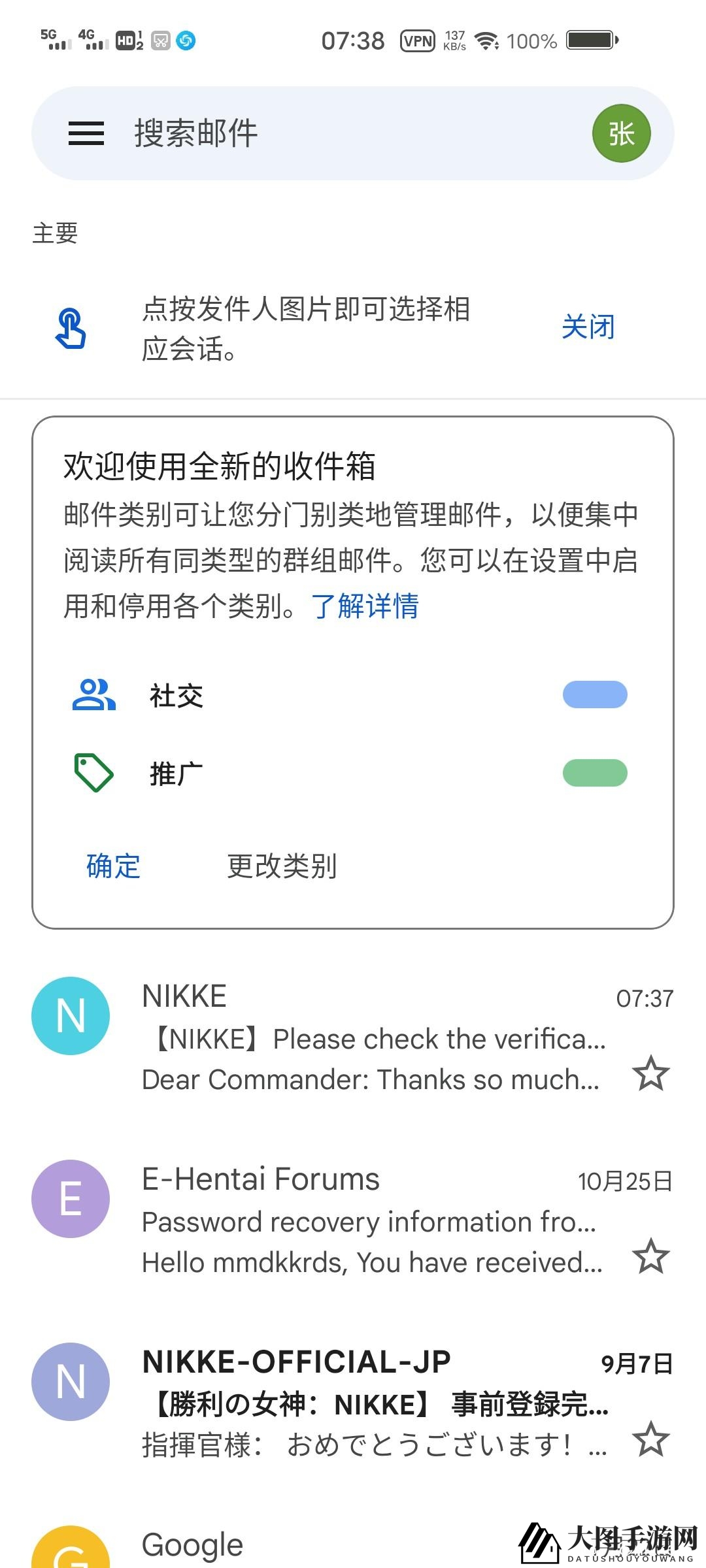Star the E-Hentai Forums email
The width and height of the screenshot is (706, 1568).
651,1256
